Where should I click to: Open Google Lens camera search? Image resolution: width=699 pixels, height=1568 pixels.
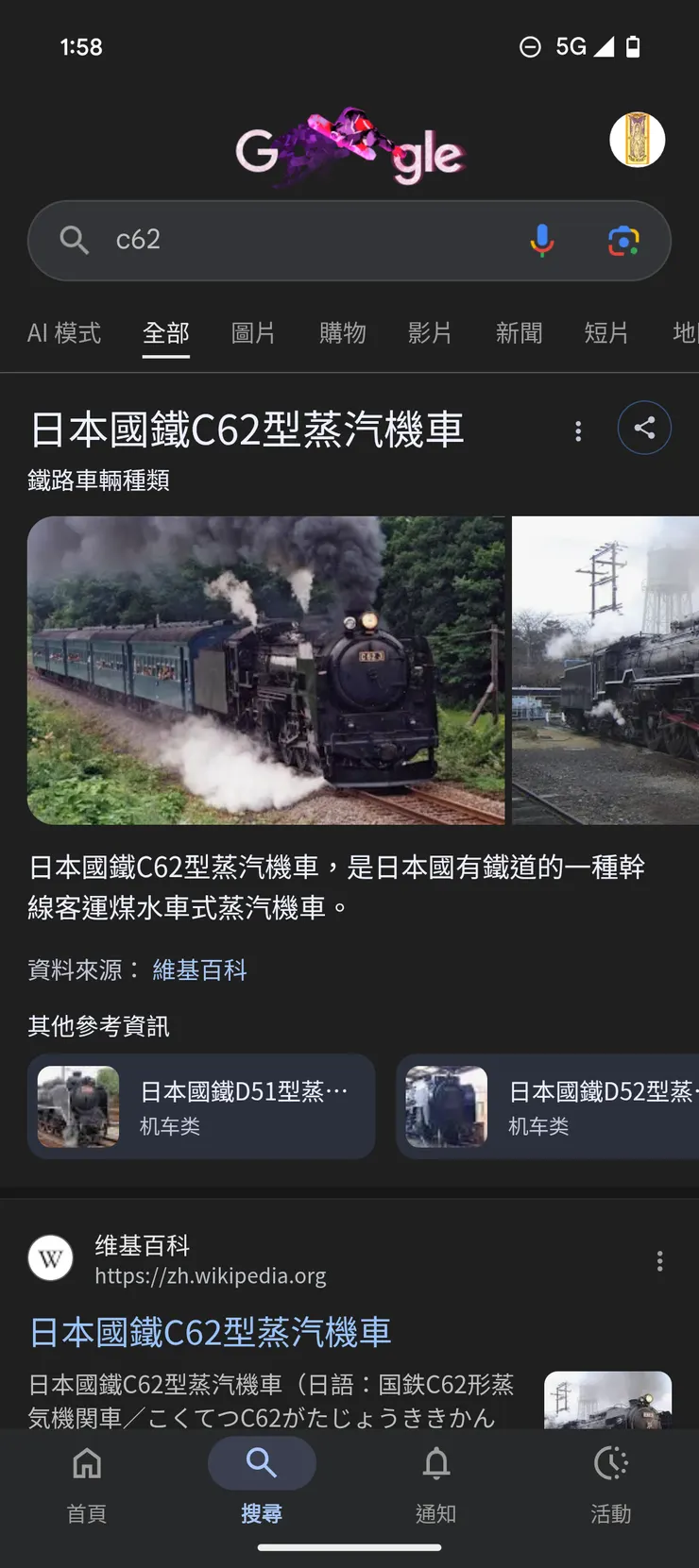[x=622, y=242]
